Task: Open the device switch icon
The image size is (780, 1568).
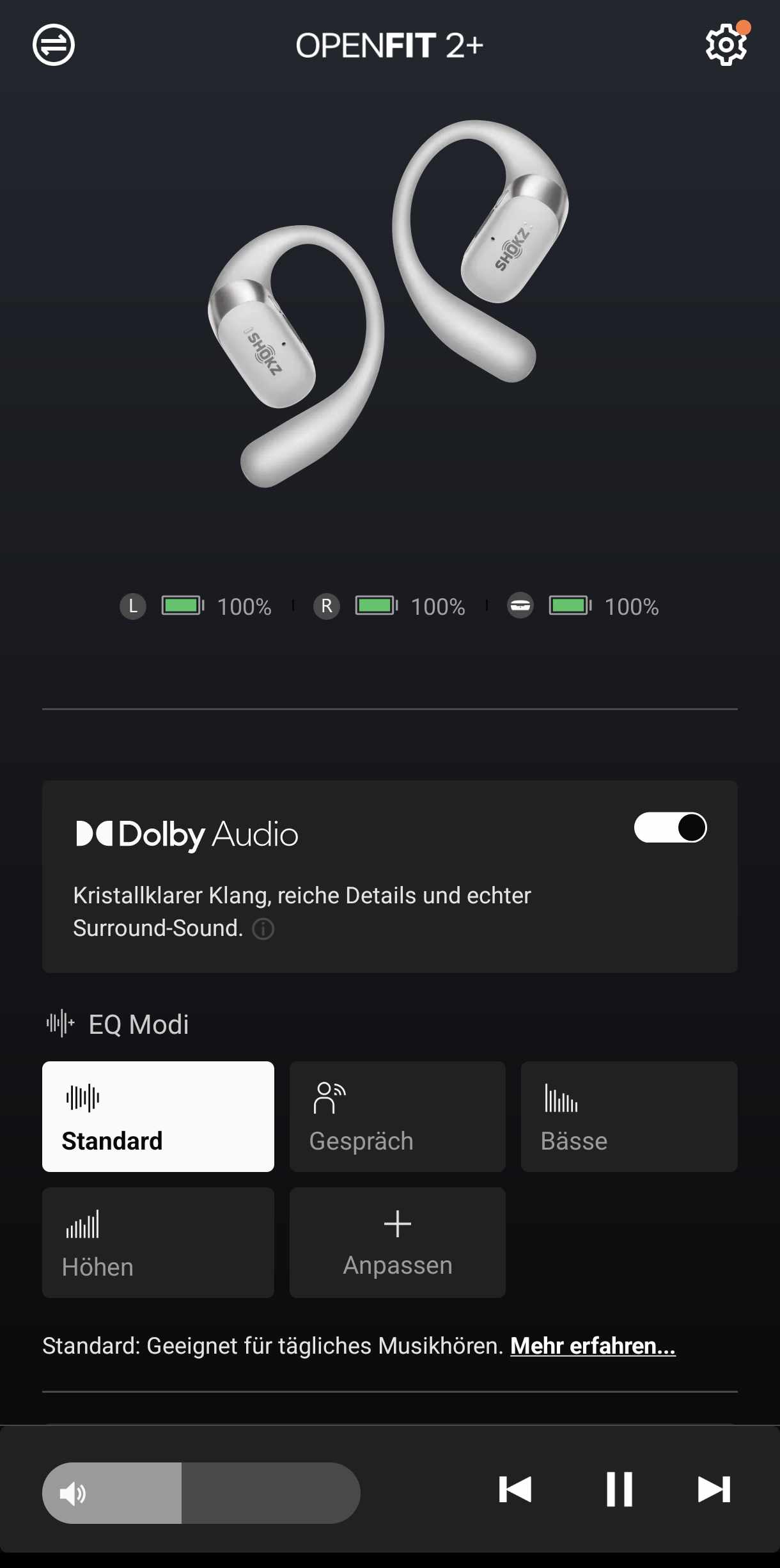Action: (x=54, y=45)
